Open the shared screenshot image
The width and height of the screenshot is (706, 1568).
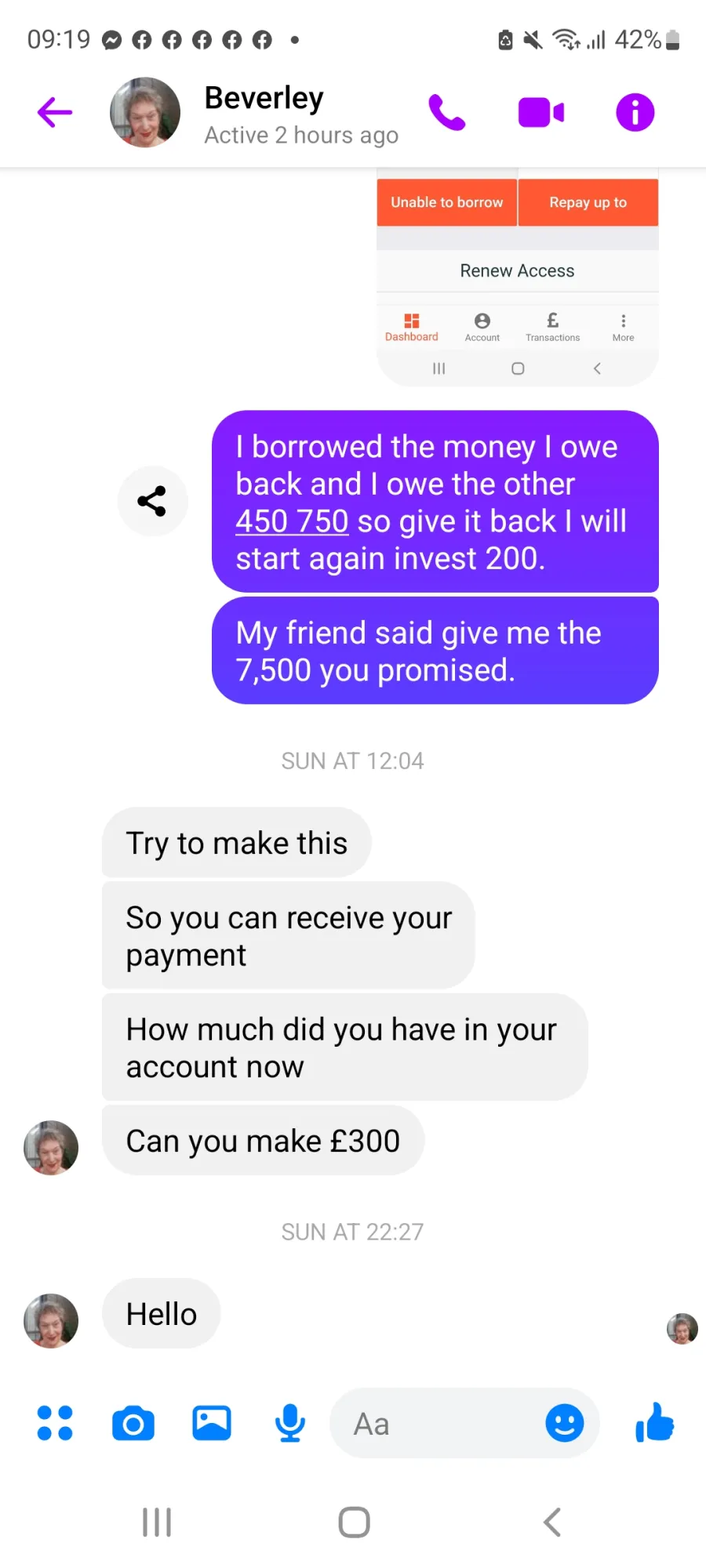518,277
